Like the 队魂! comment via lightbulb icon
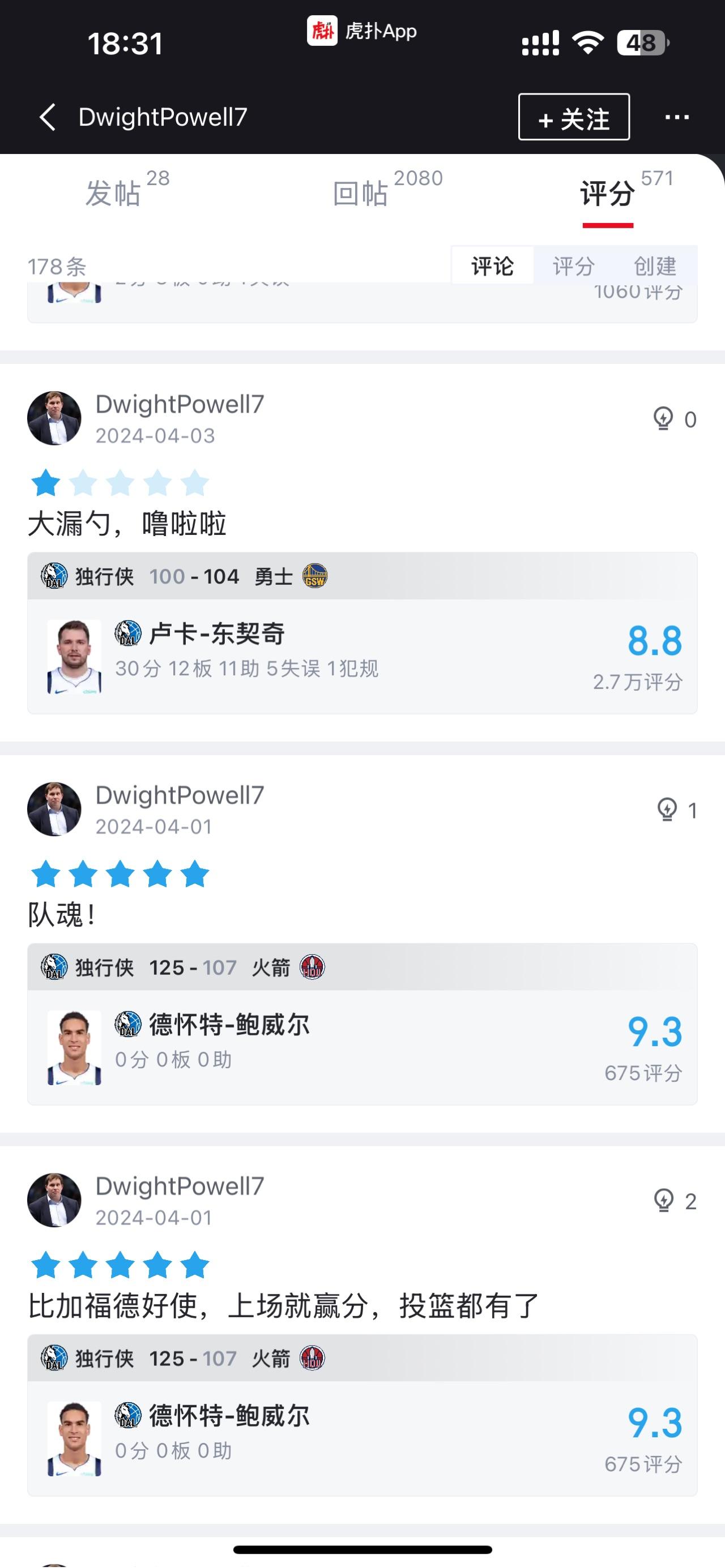725x1568 pixels. coord(667,809)
